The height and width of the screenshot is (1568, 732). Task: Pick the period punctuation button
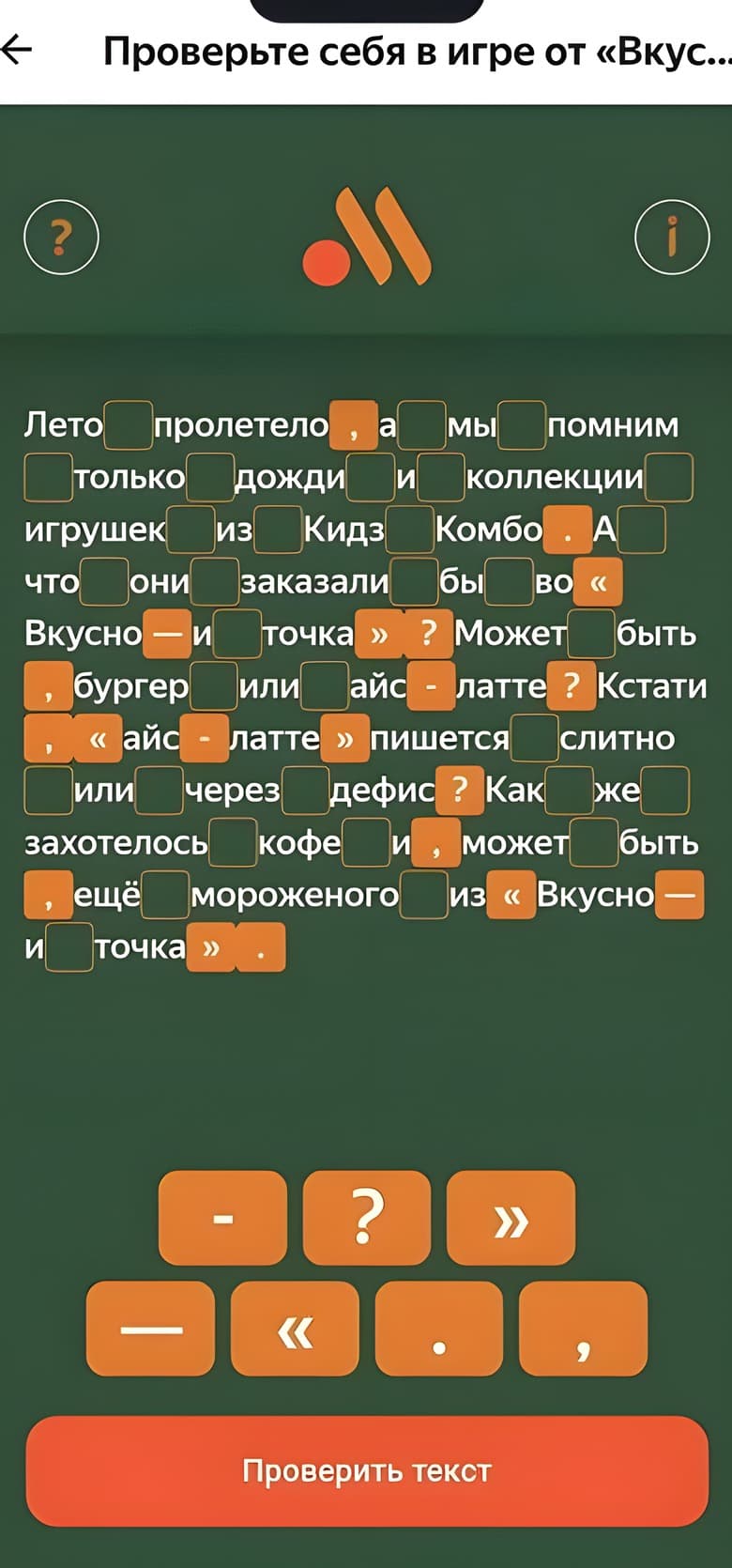point(438,1329)
